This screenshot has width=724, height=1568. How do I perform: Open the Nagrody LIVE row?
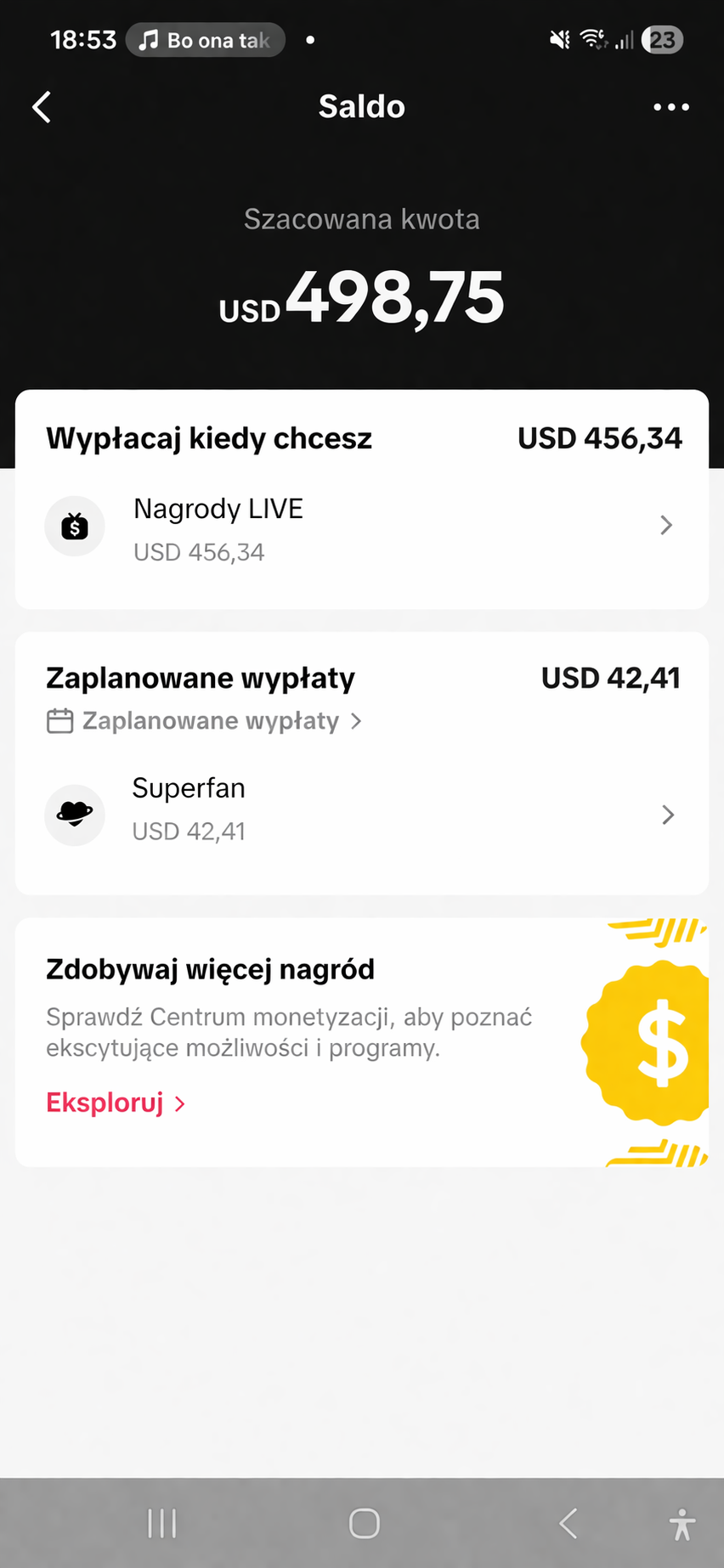(x=361, y=527)
